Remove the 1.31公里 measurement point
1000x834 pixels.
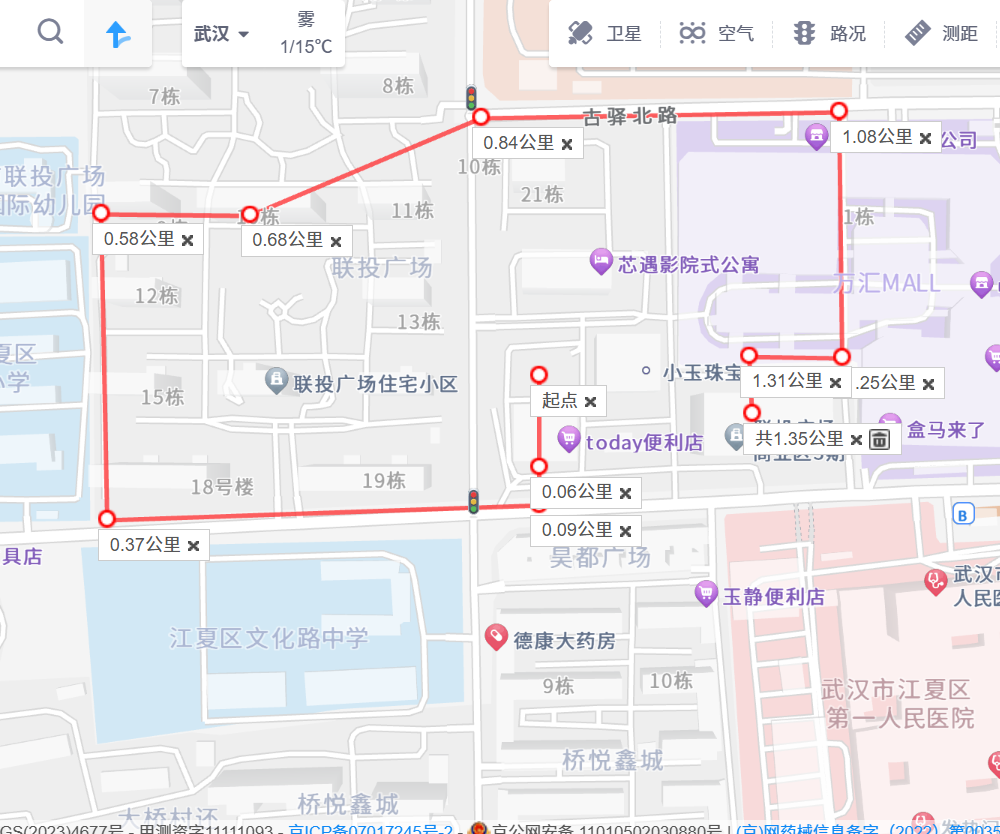[x=835, y=382]
